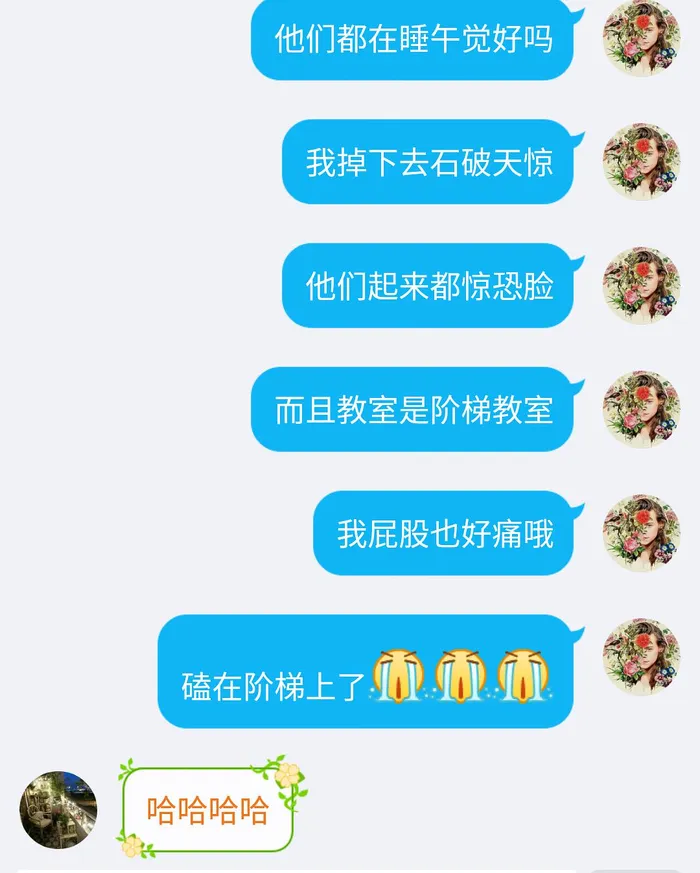
Task: Open the avatar of the "哈哈哈哈" sender
Action: click(x=59, y=810)
